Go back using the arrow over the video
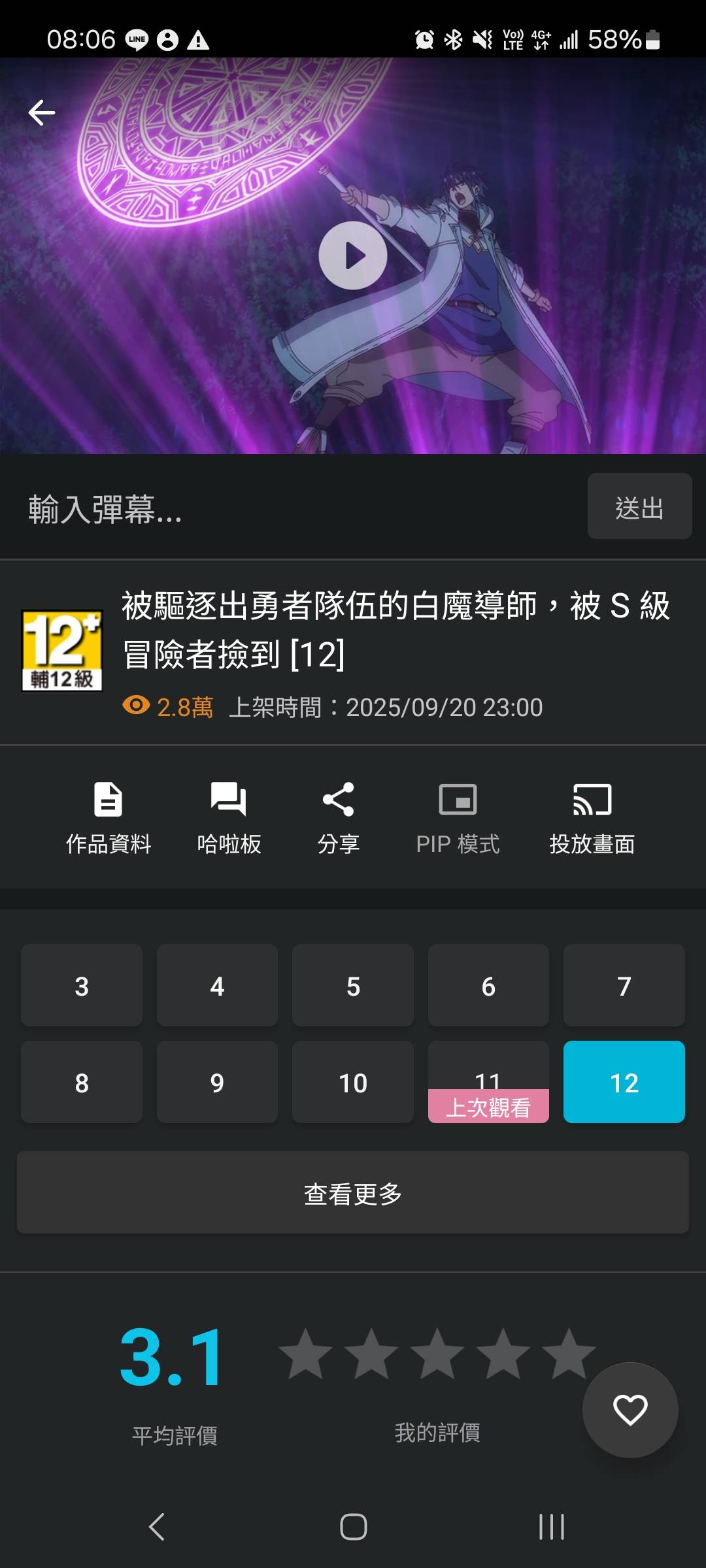 click(42, 113)
